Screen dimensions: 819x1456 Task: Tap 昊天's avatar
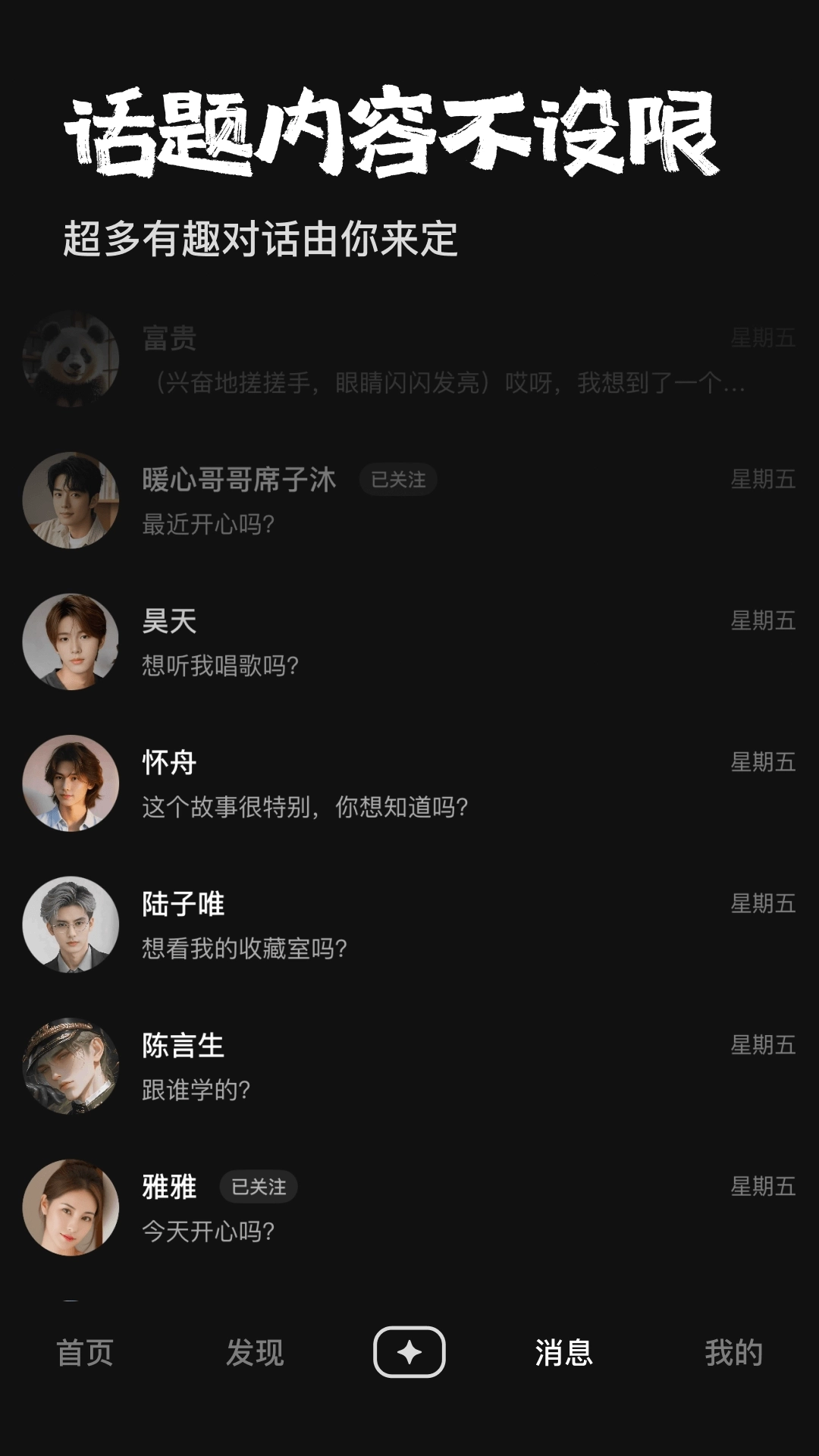pyautogui.click(x=72, y=641)
